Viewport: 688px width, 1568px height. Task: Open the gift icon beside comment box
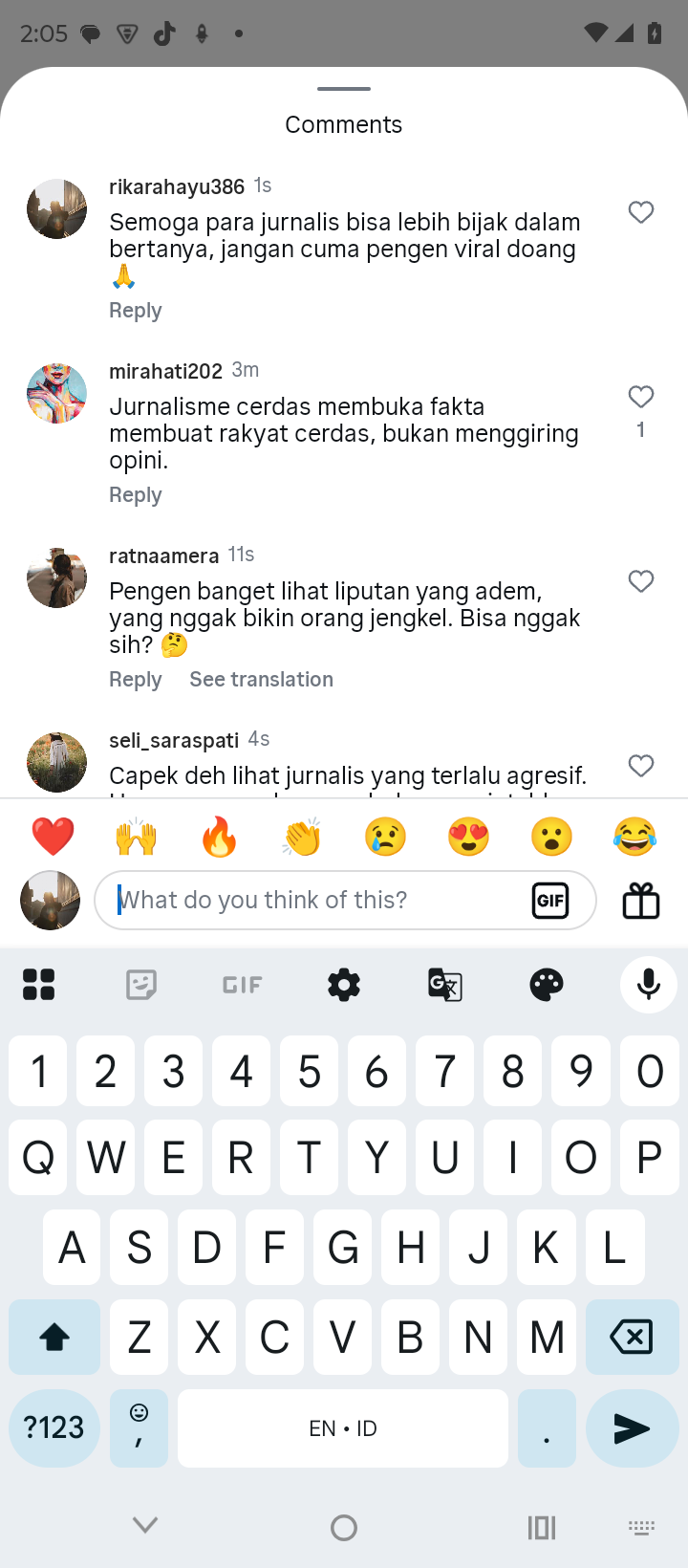(641, 901)
